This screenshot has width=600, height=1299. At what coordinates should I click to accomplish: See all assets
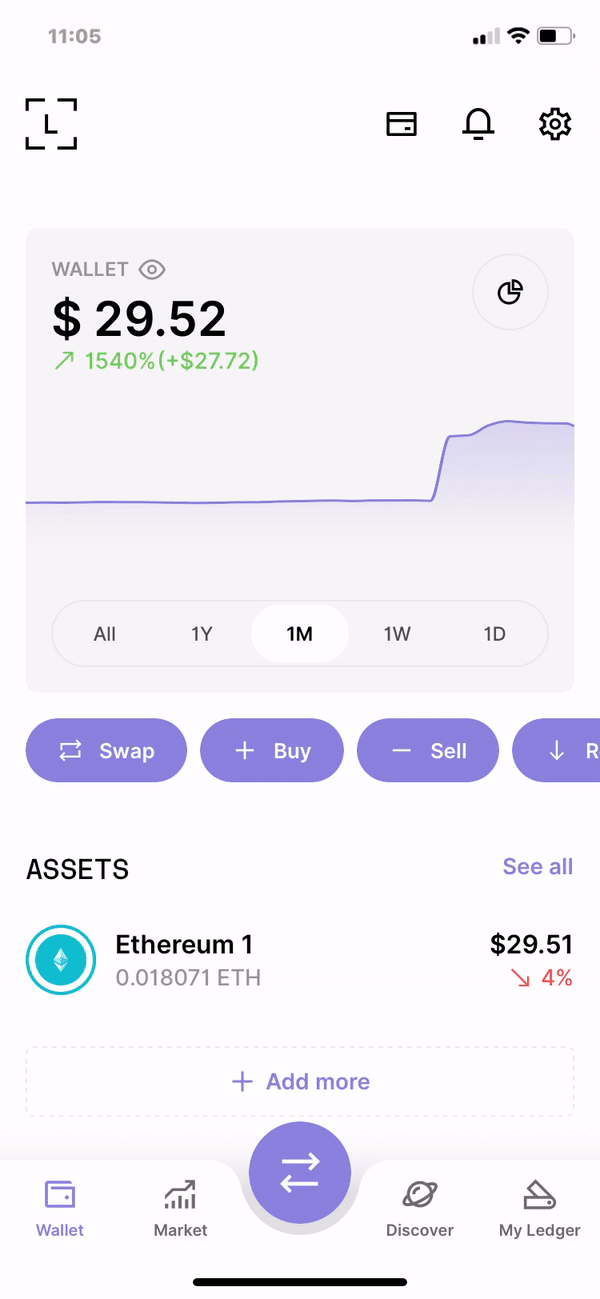tap(538, 866)
